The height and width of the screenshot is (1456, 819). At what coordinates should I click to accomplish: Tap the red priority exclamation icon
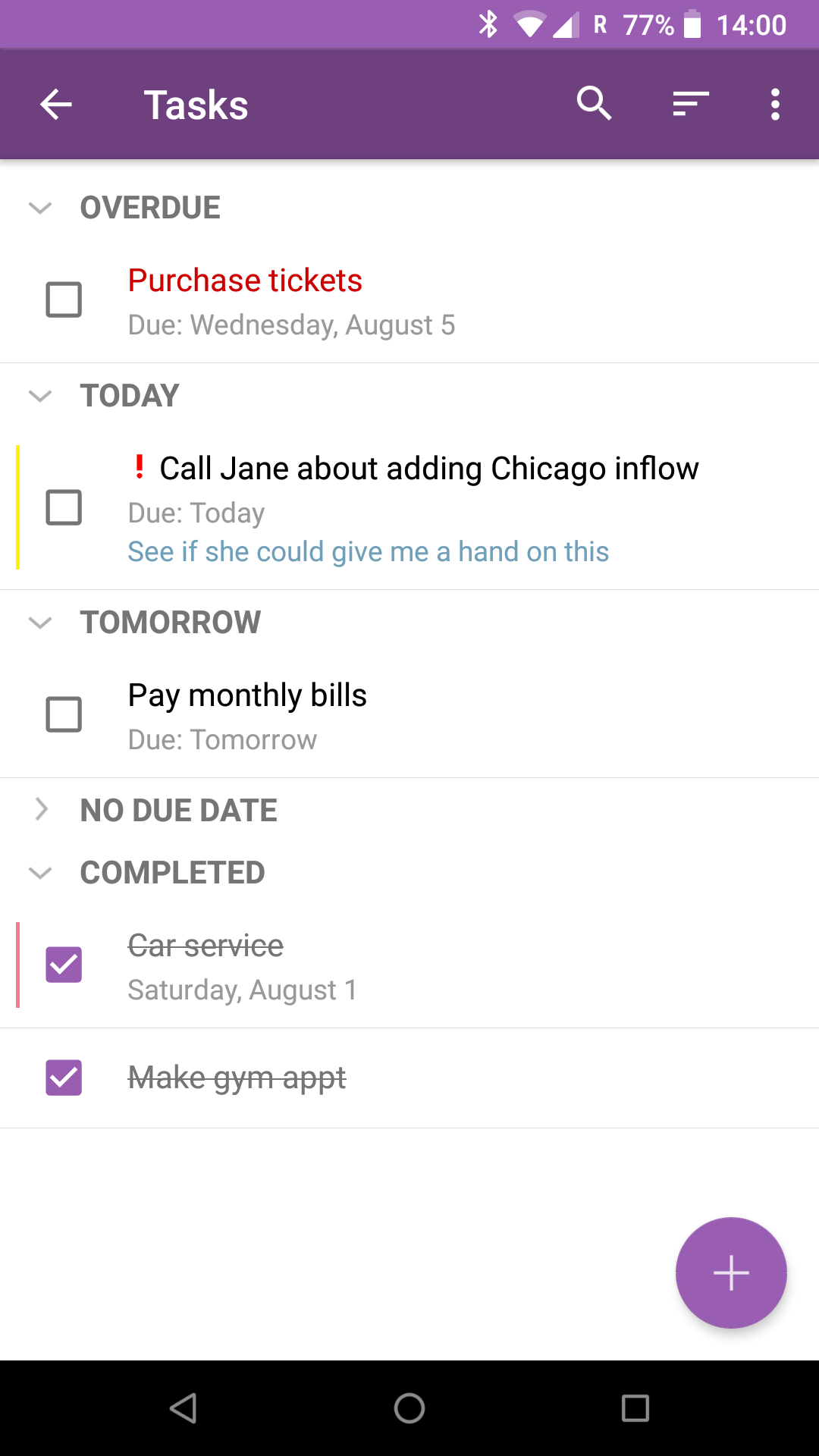[140, 468]
